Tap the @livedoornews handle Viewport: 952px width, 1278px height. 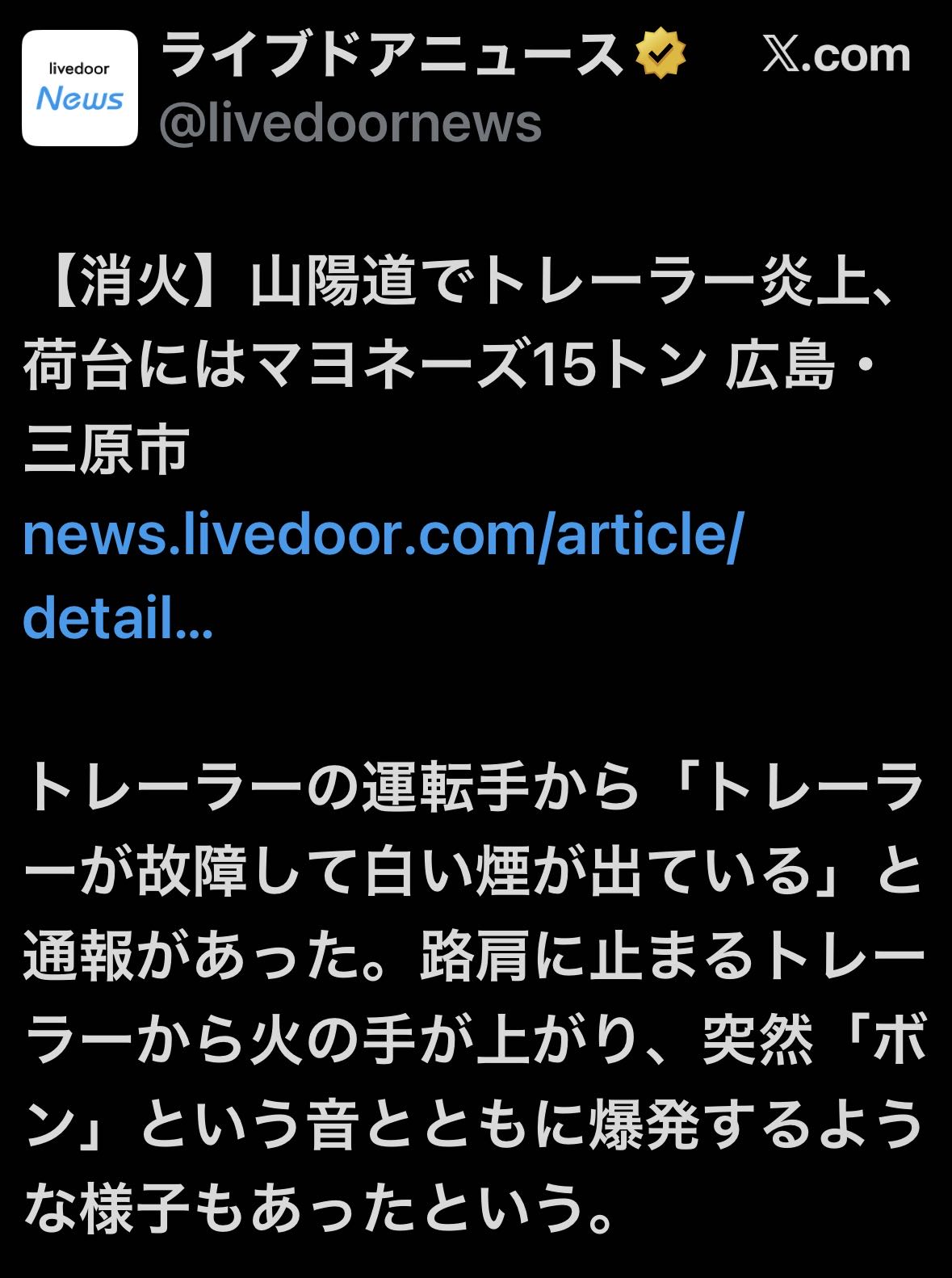(x=350, y=124)
